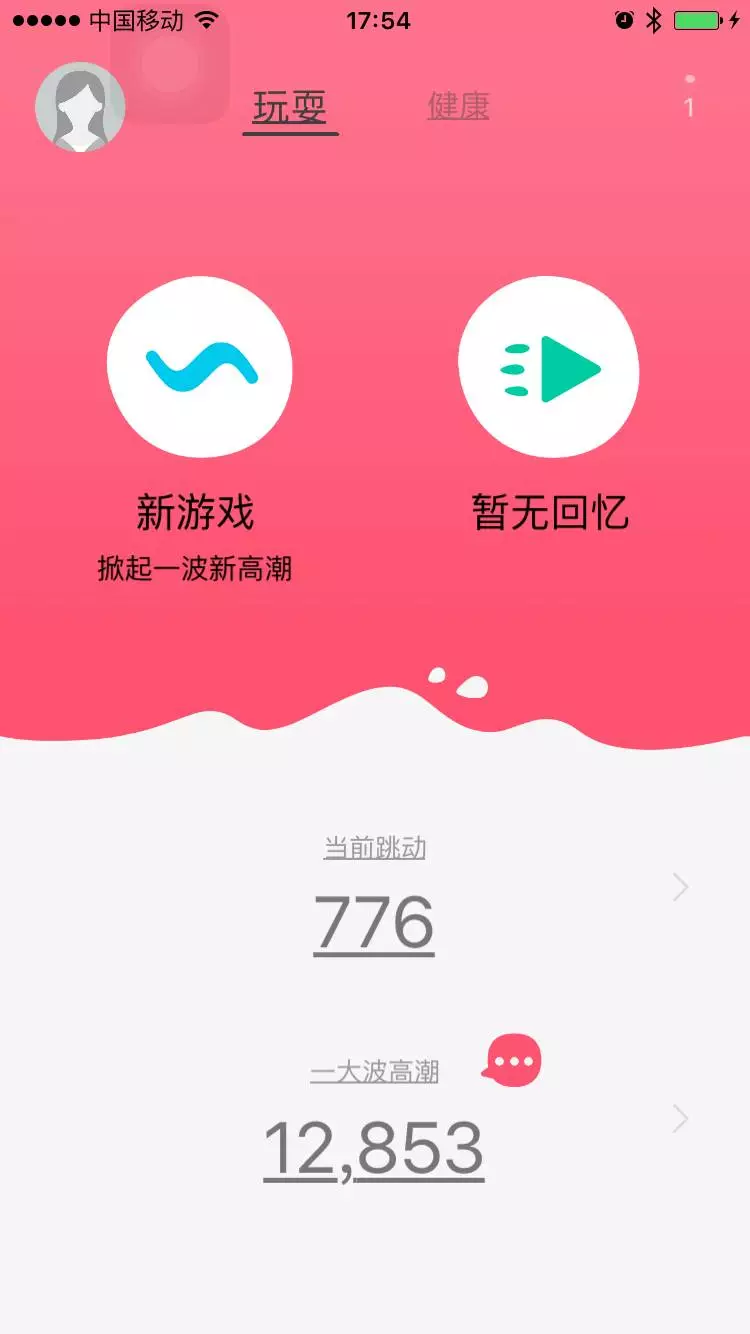Switch to the 健康 tab
750x1334 pixels.
tap(458, 107)
